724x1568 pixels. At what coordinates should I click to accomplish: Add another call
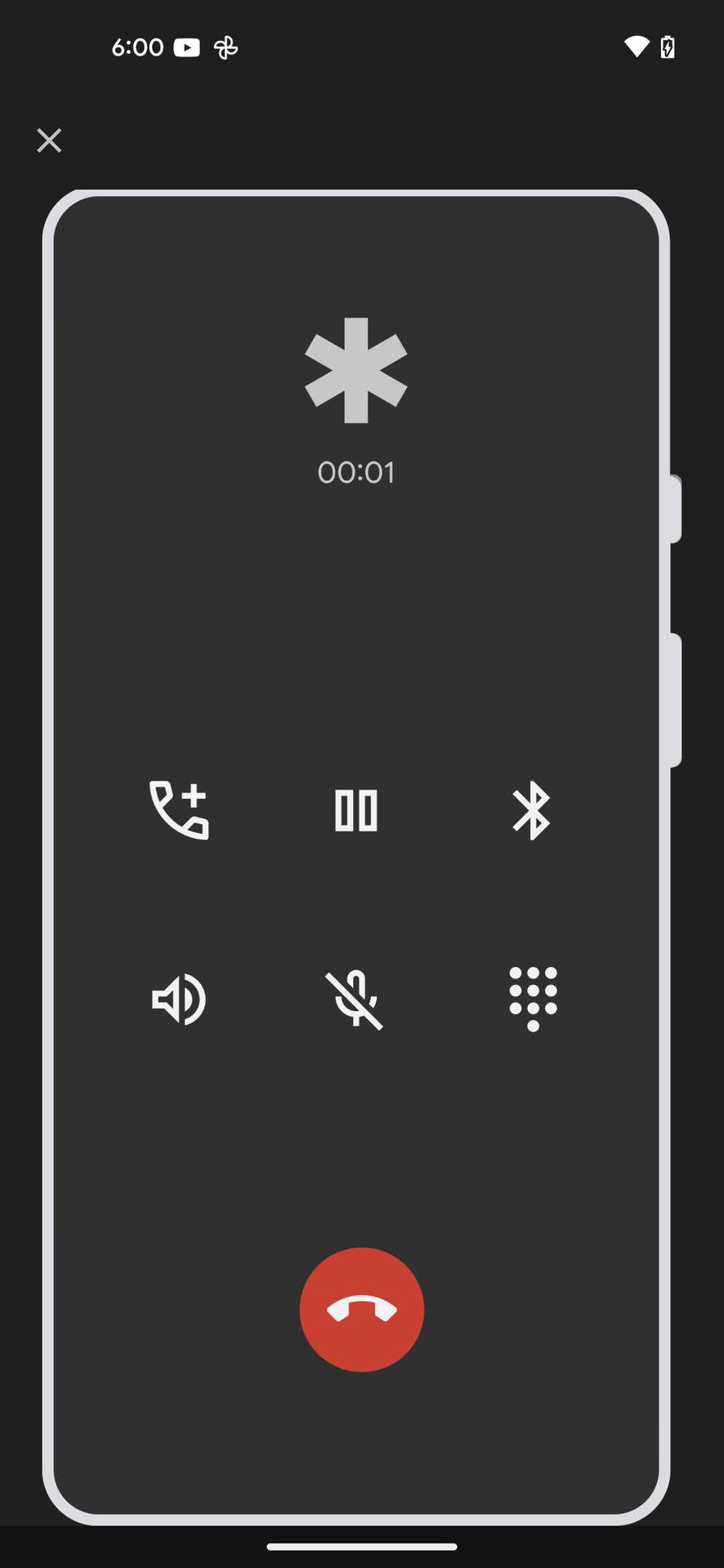point(179,810)
